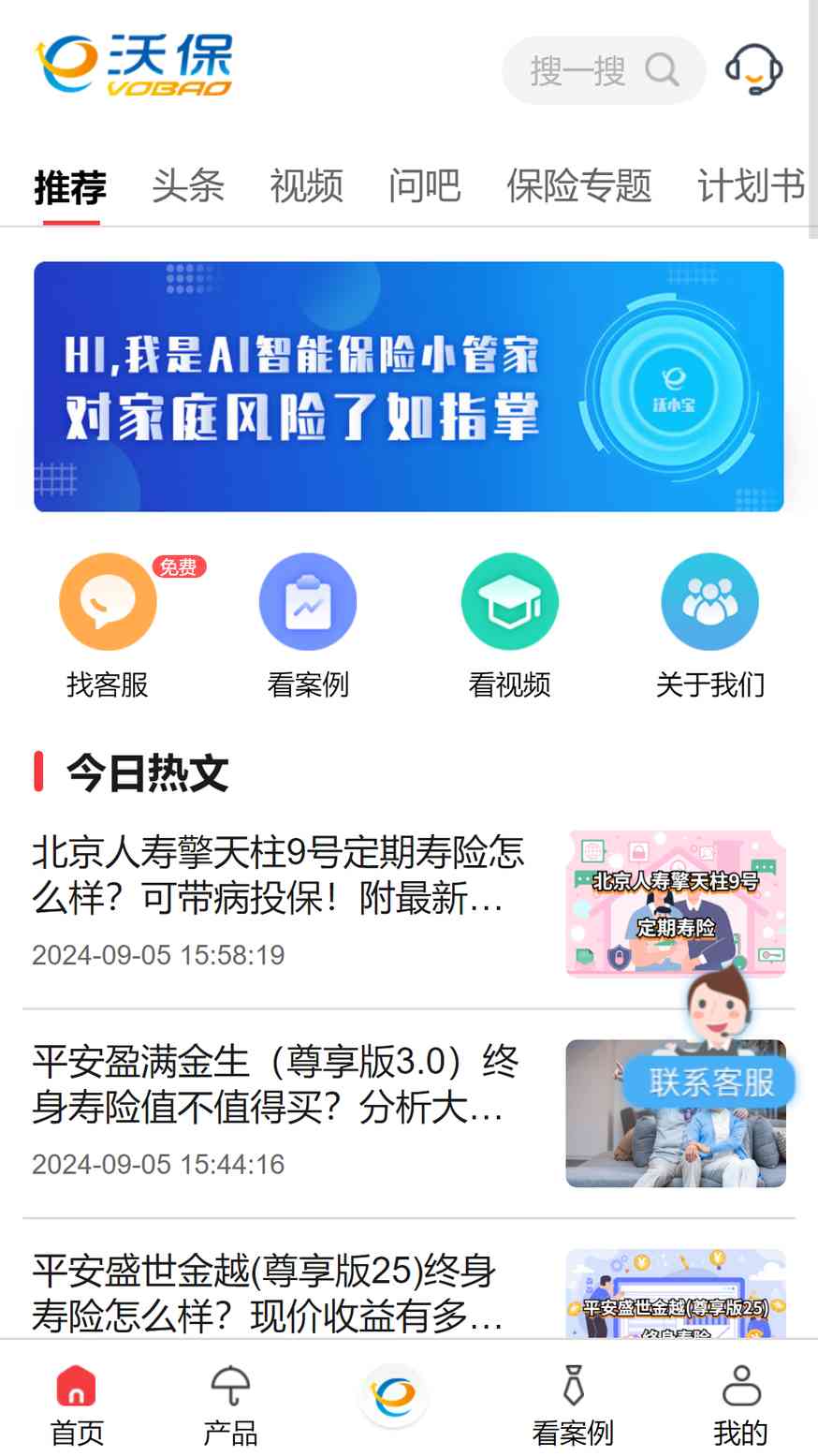Image resolution: width=818 pixels, height=1456 pixels.
Task: Open the 搜一搜 search box
Action: click(603, 70)
